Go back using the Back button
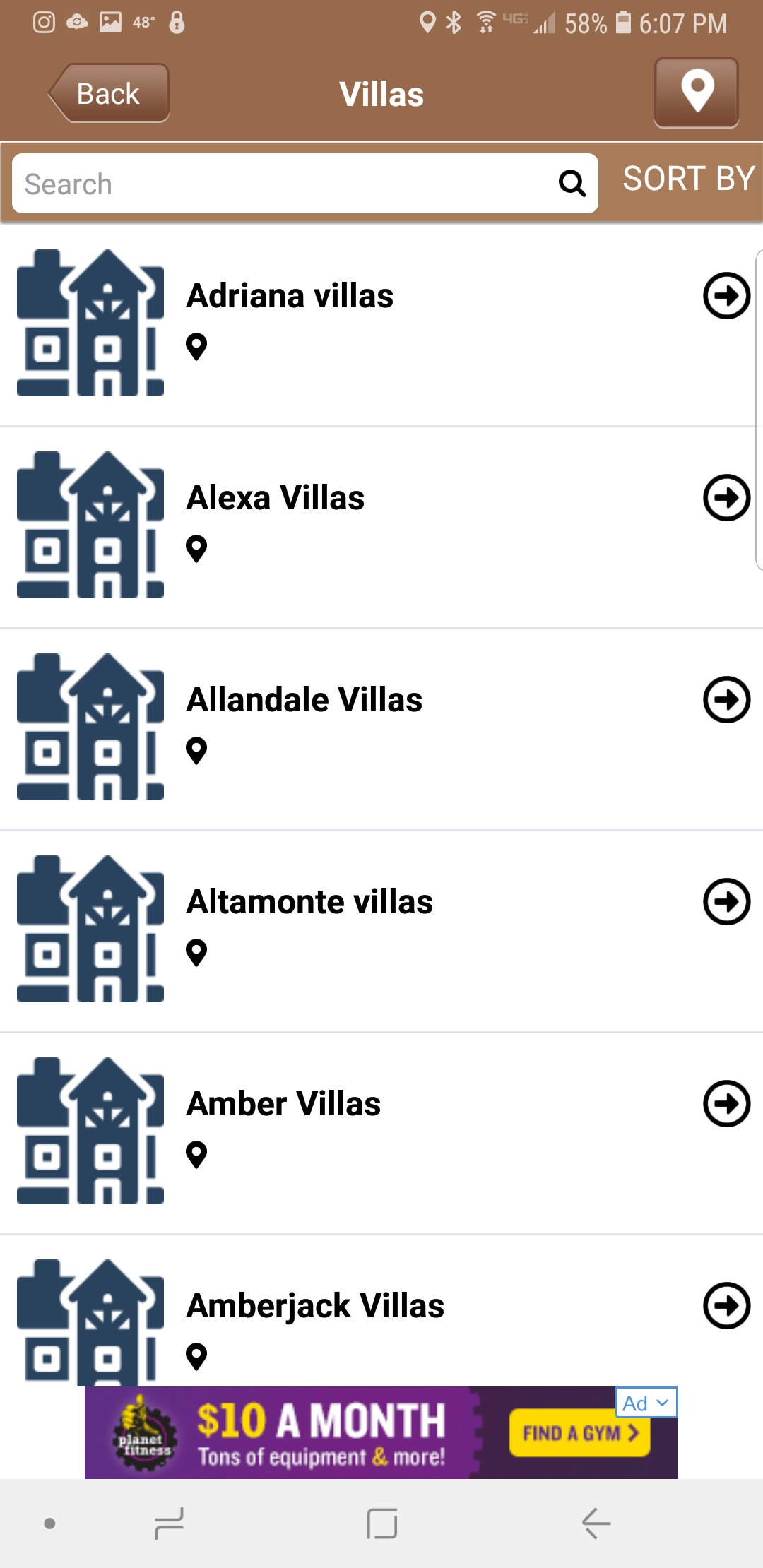Viewport: 763px width, 1568px height. 109,93
